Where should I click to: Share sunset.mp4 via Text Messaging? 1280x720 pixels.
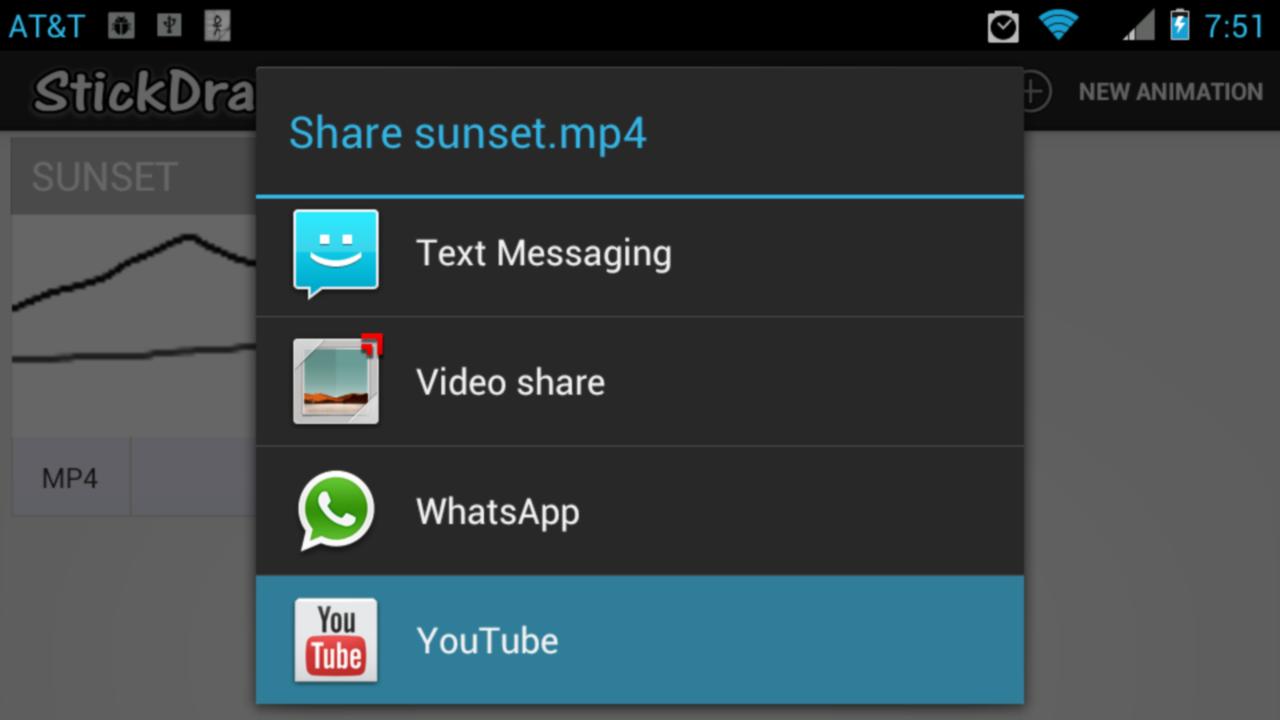pos(640,254)
